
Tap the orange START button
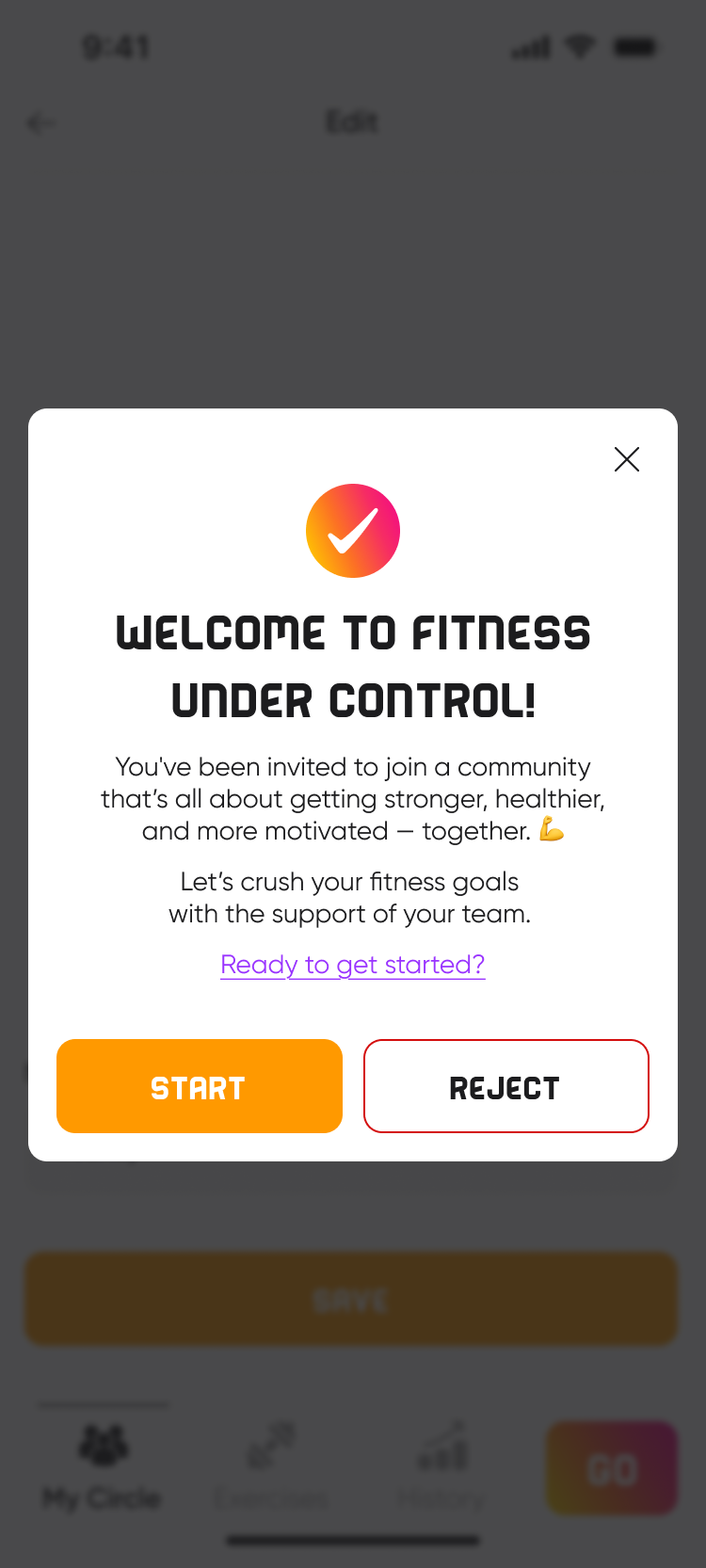200,1086
